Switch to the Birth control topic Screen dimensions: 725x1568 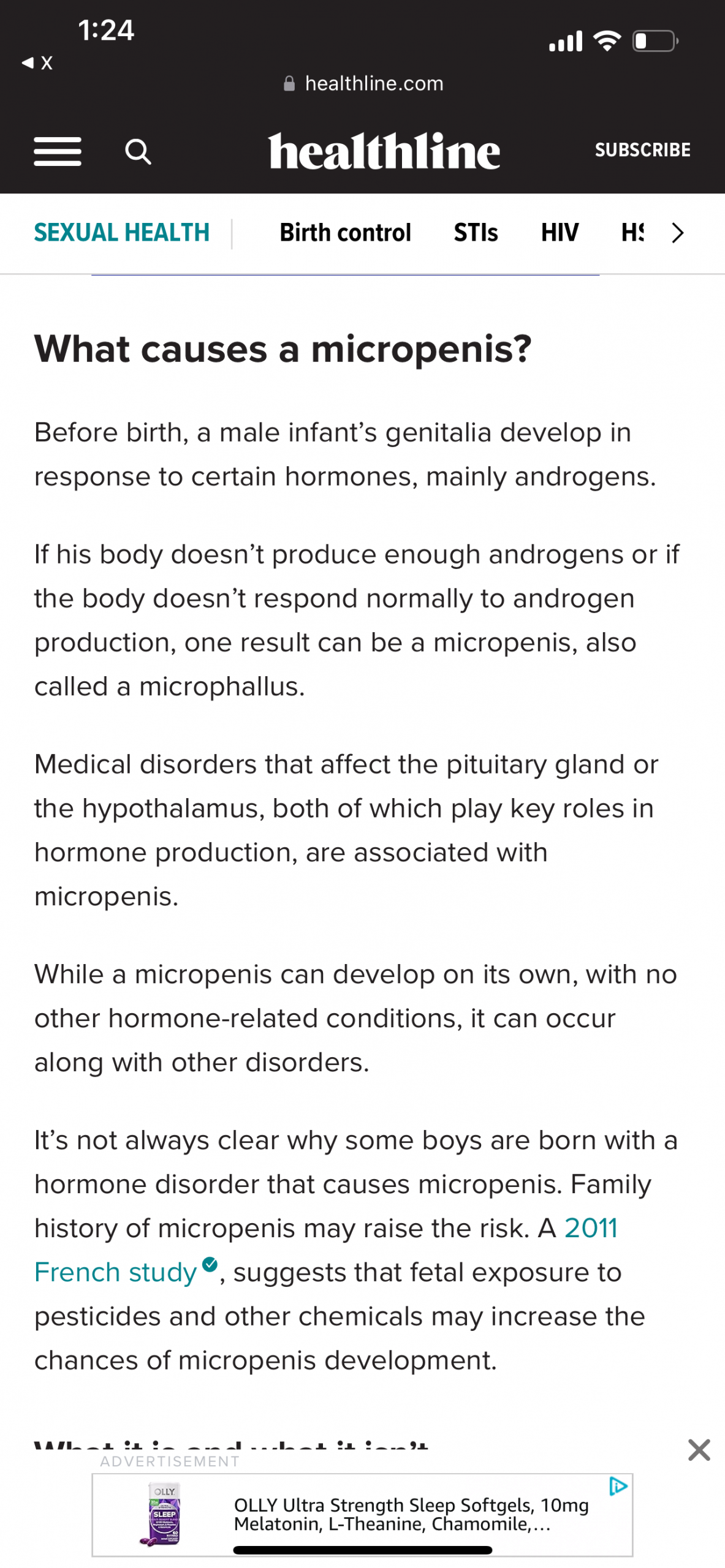tap(345, 233)
